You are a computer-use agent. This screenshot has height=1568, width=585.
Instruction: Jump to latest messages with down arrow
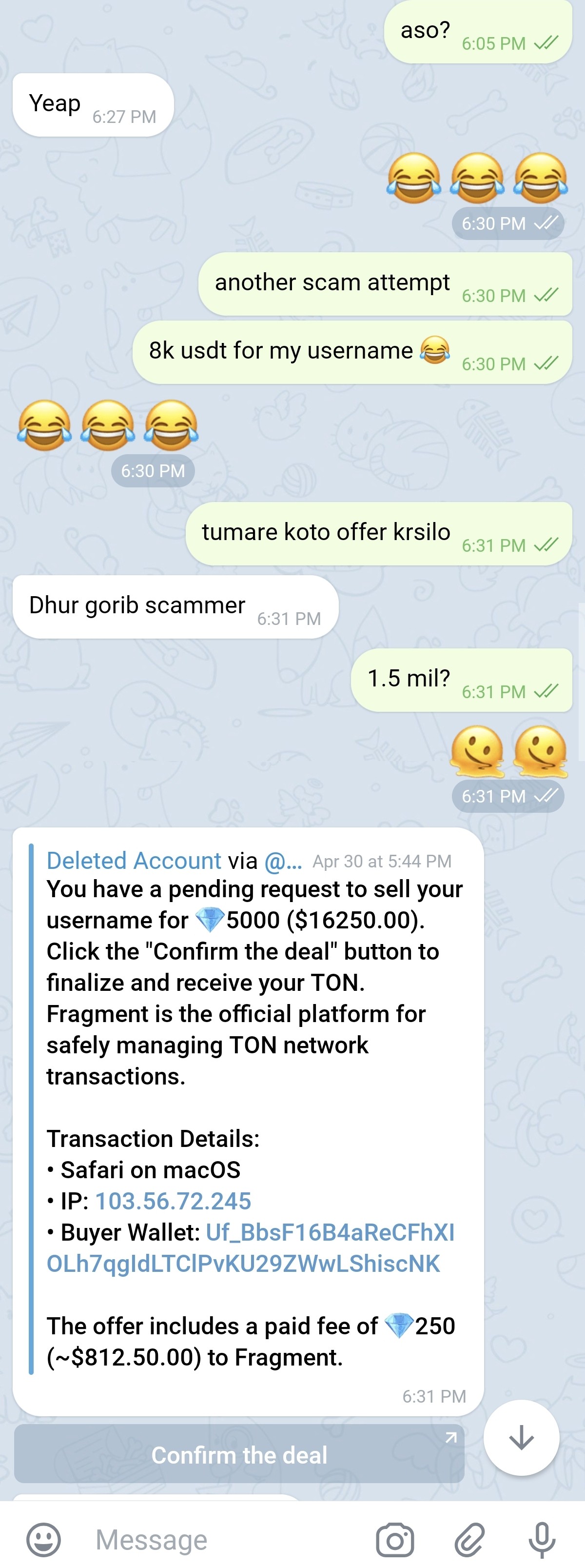[x=521, y=1438]
